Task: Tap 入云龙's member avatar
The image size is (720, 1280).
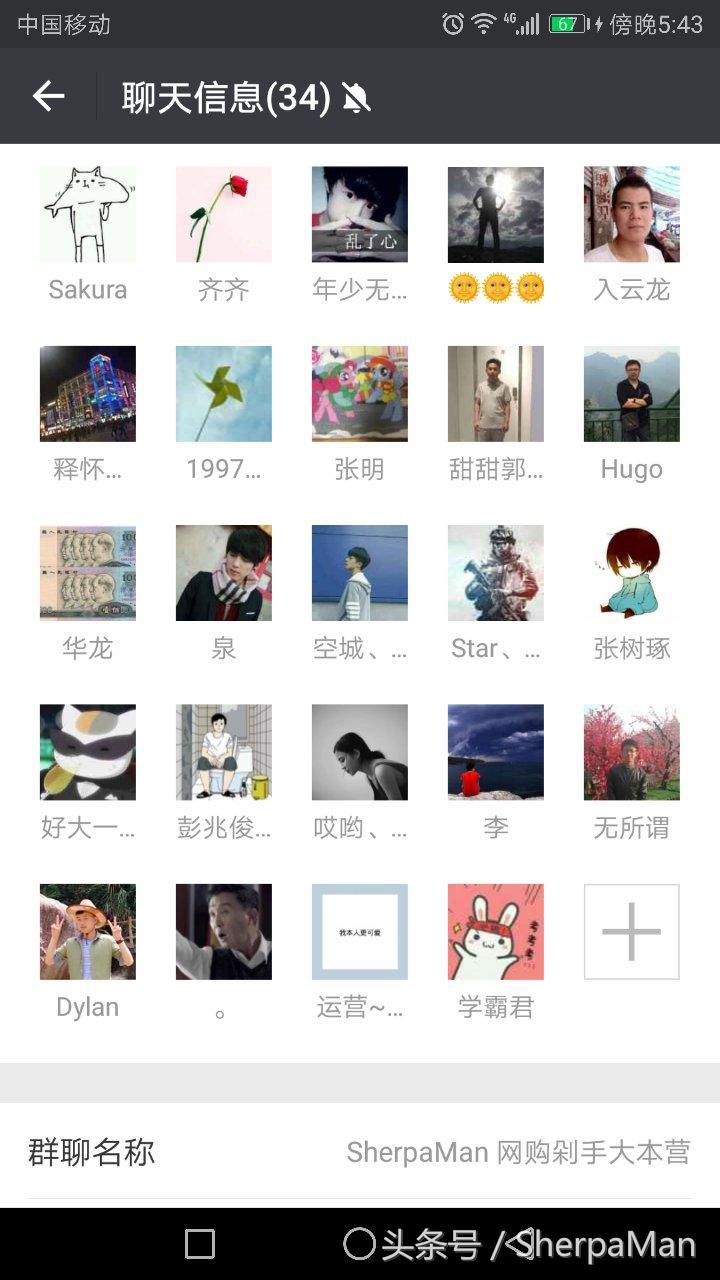Action: pos(631,213)
